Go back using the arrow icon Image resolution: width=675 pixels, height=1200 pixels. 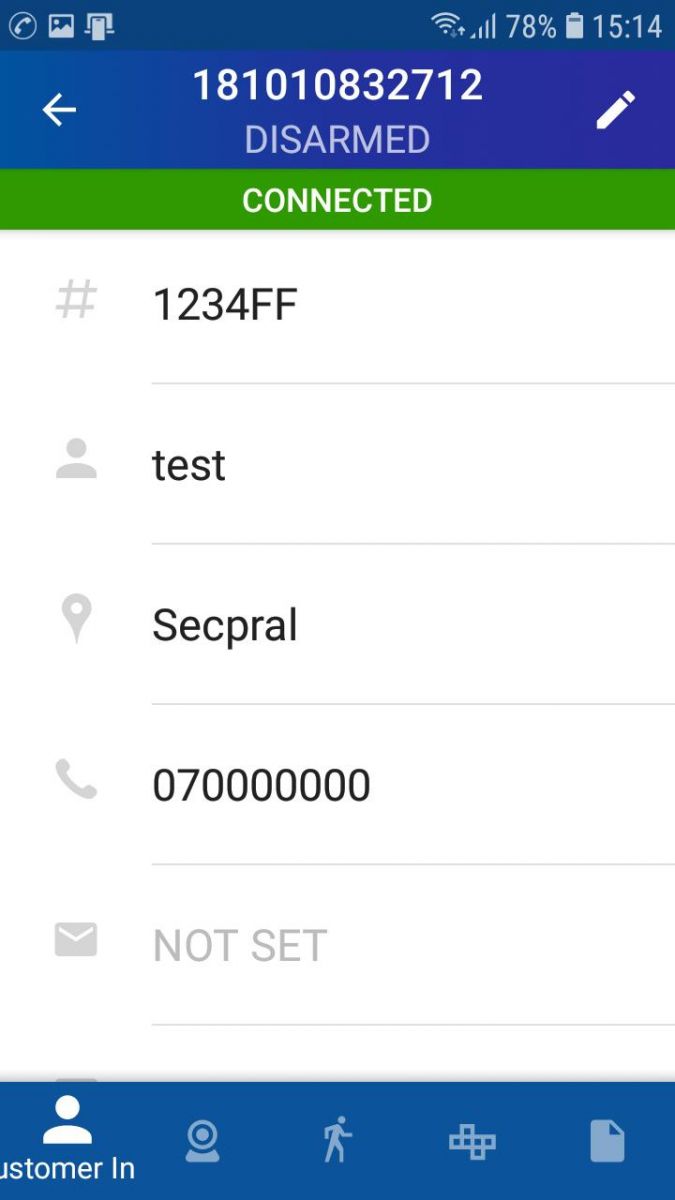(59, 110)
